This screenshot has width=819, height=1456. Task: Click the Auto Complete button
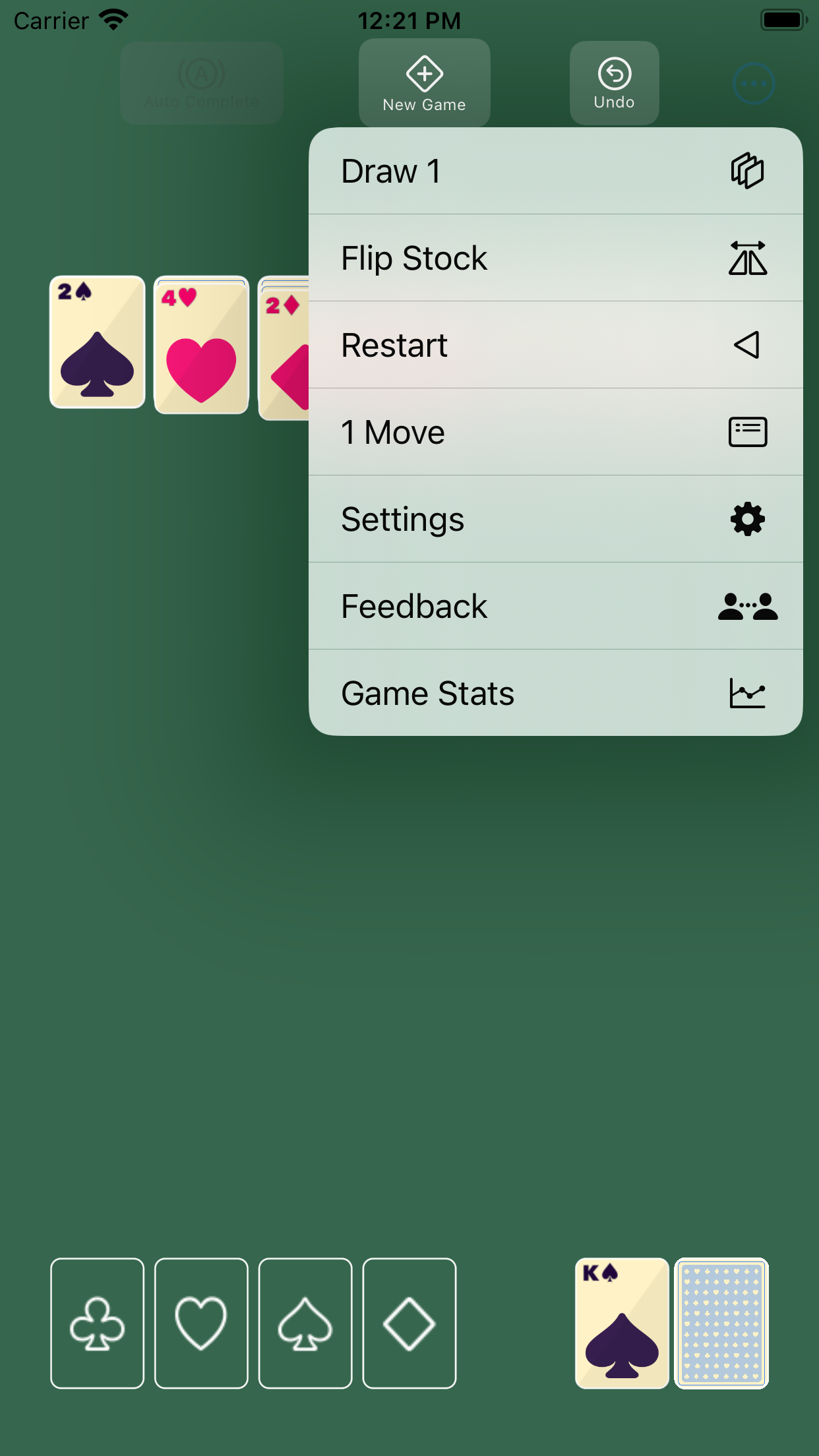coord(202,82)
